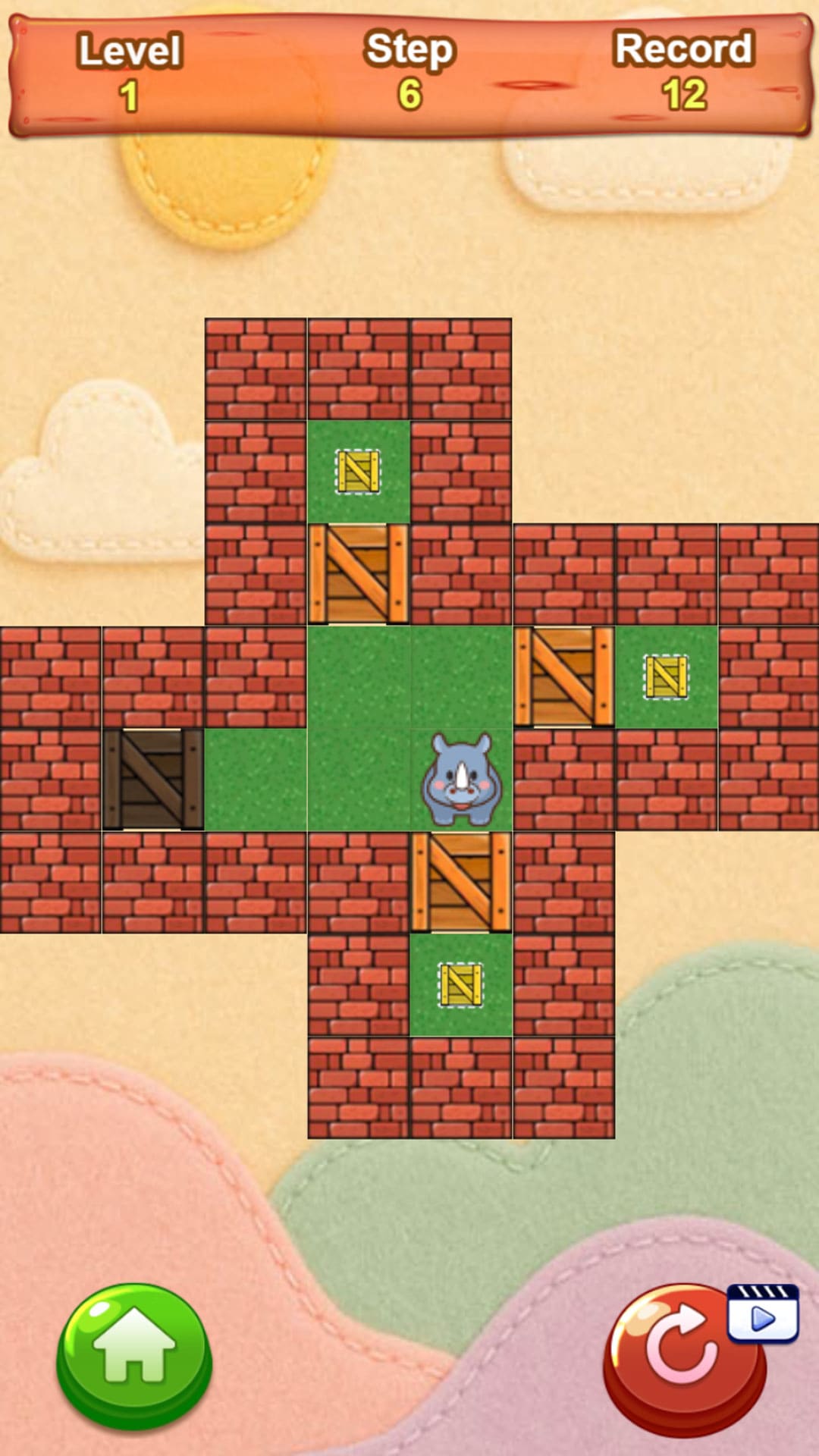
Task: Click the orange crate above the rhino
Action: click(356, 573)
